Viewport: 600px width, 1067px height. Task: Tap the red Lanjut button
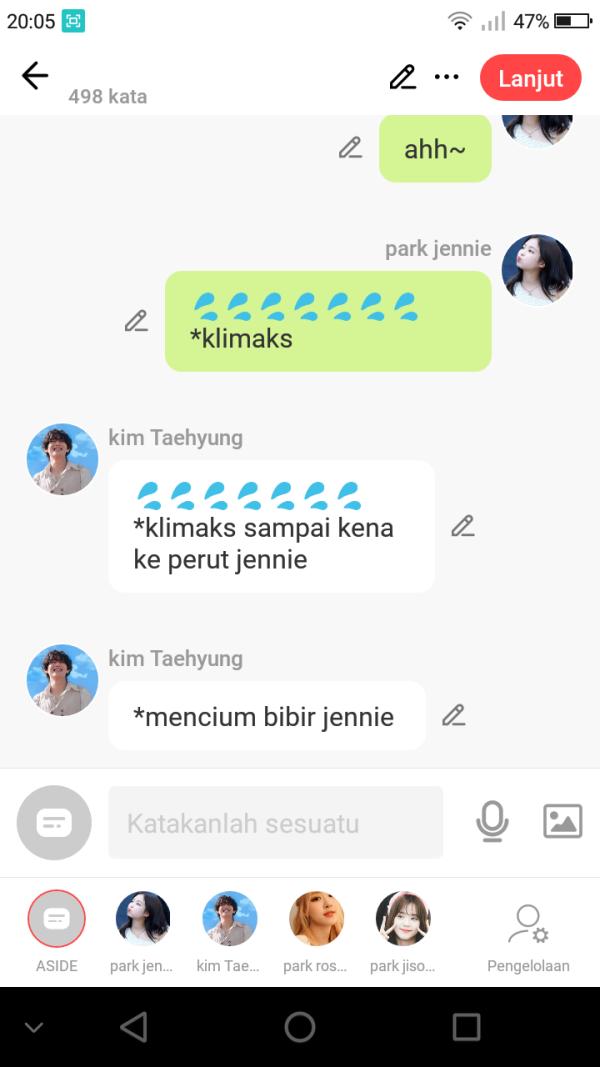click(x=530, y=78)
